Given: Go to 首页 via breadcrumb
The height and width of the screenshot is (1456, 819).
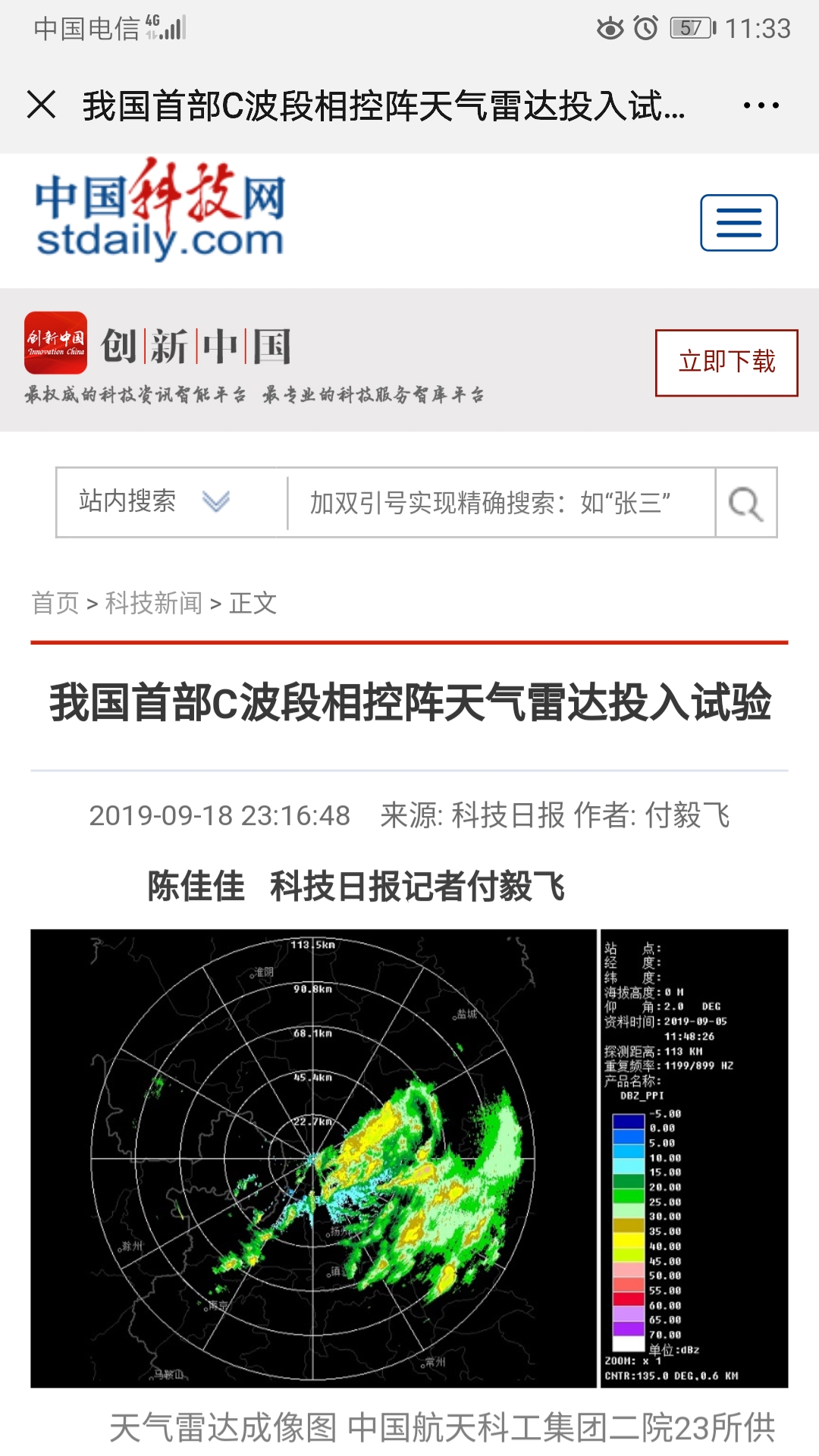Looking at the screenshot, I should pyautogui.click(x=55, y=604).
